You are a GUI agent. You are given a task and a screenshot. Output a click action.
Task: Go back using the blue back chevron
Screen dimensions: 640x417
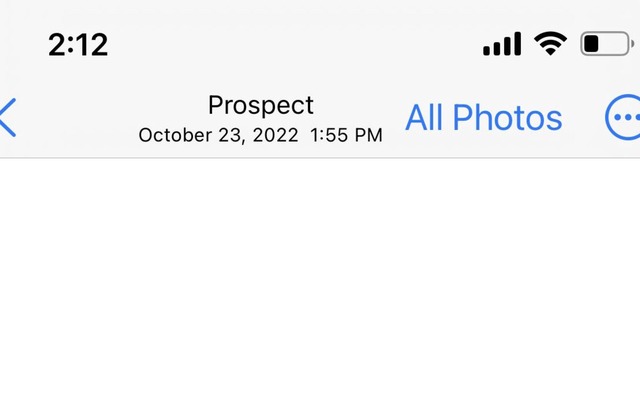click(8, 117)
